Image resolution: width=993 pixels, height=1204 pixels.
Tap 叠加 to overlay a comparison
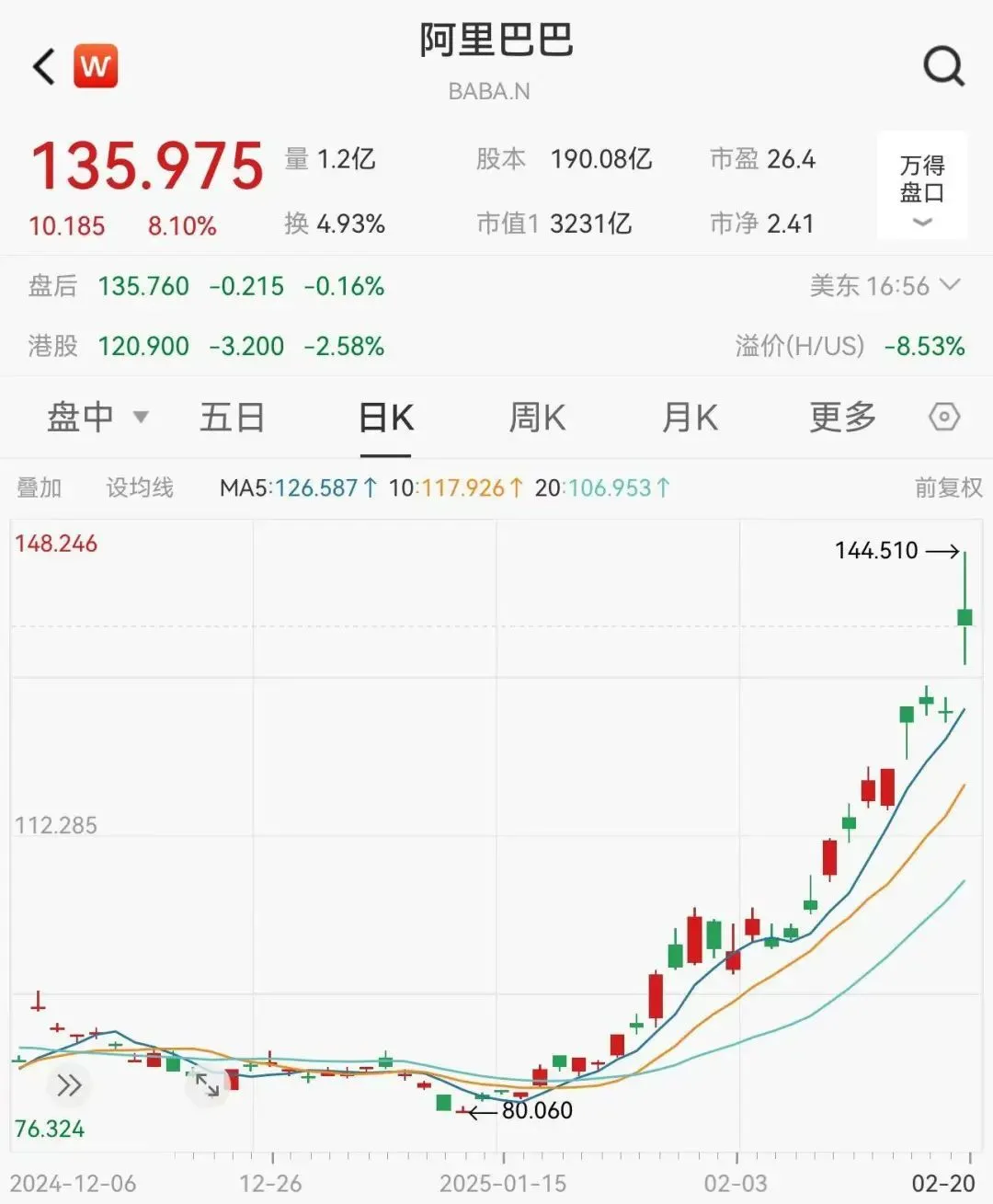pos(40,487)
